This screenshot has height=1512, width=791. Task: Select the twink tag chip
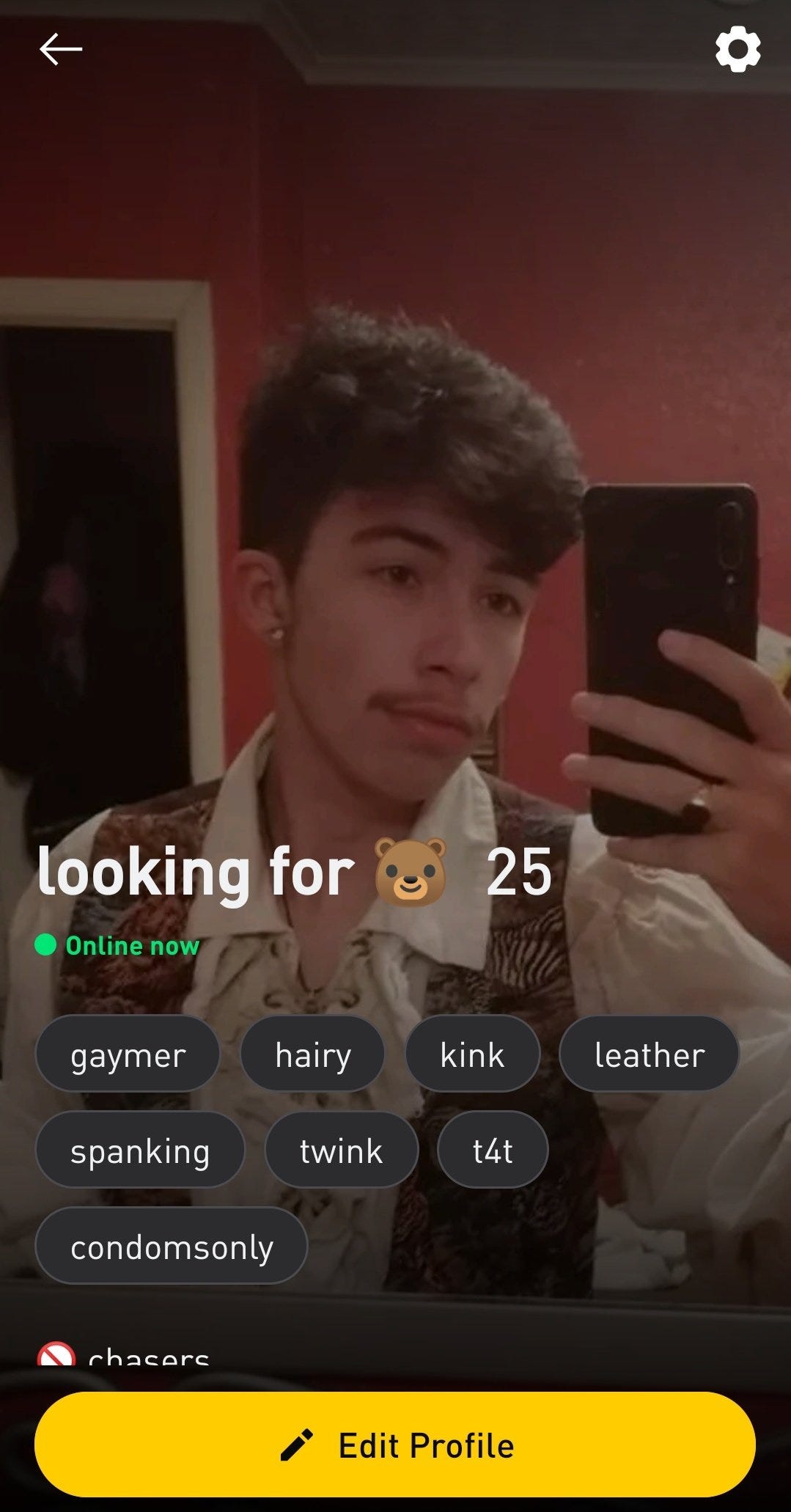coord(341,1150)
